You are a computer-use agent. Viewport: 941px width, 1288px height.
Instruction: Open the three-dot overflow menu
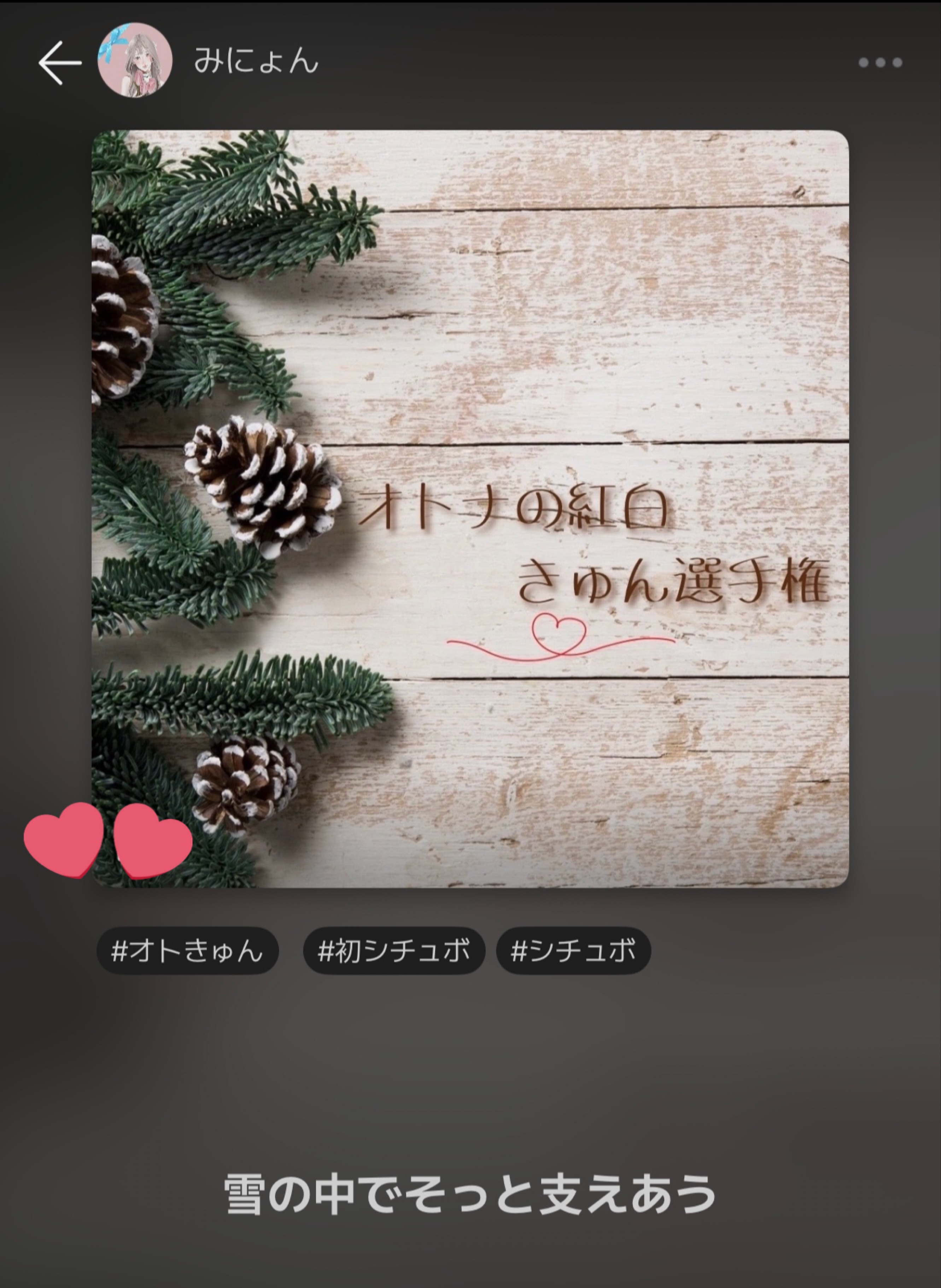[880, 63]
